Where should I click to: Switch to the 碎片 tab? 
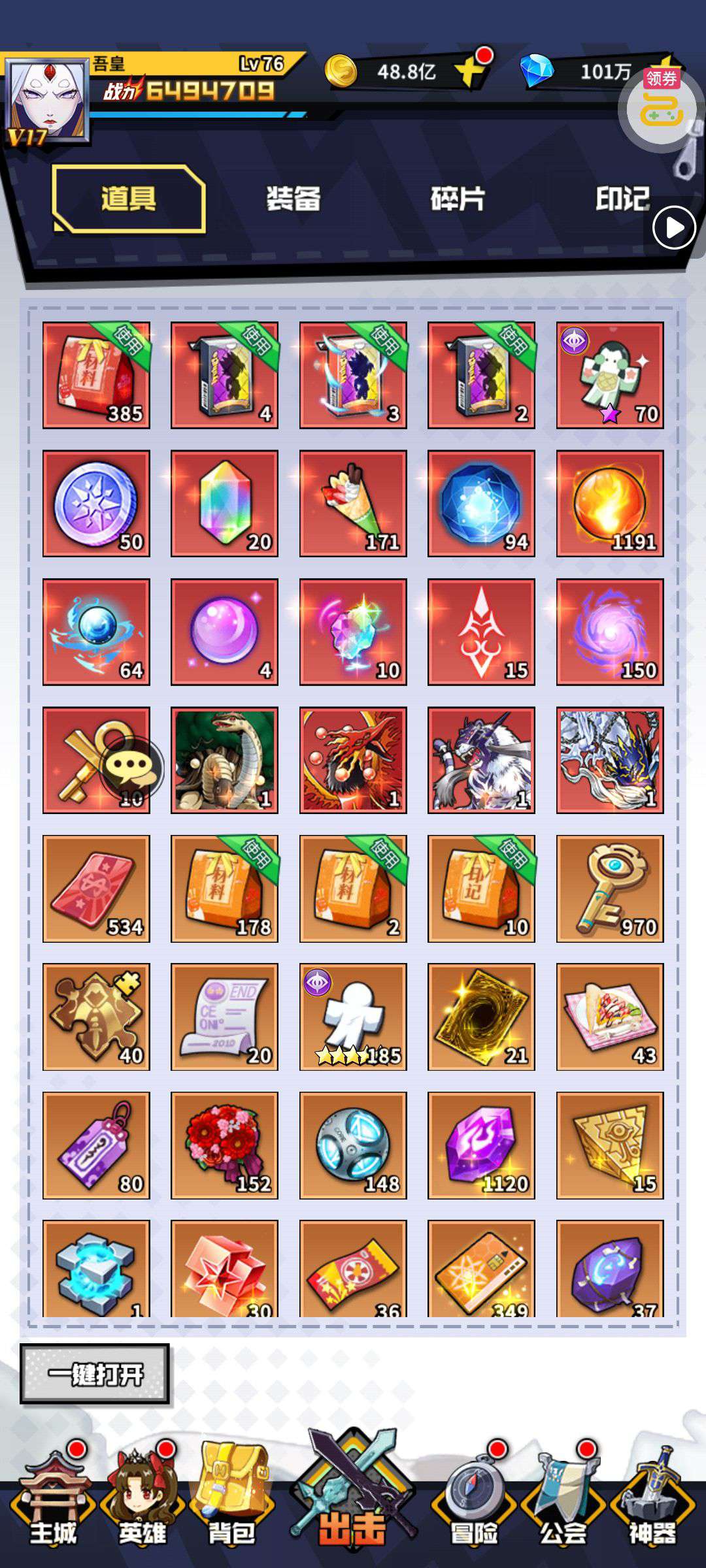click(458, 199)
